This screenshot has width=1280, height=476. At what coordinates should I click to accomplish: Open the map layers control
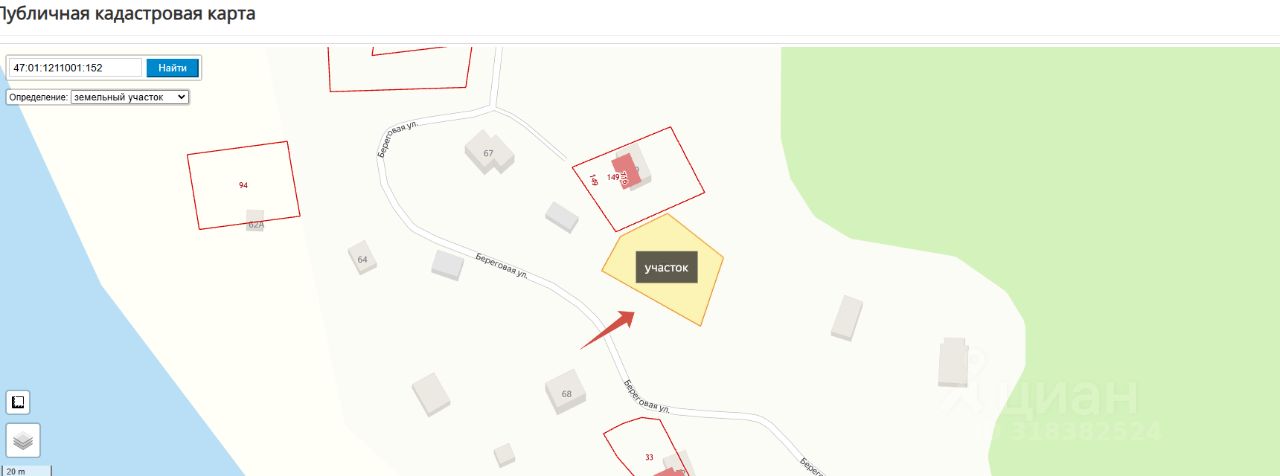pyautogui.click(x=23, y=440)
